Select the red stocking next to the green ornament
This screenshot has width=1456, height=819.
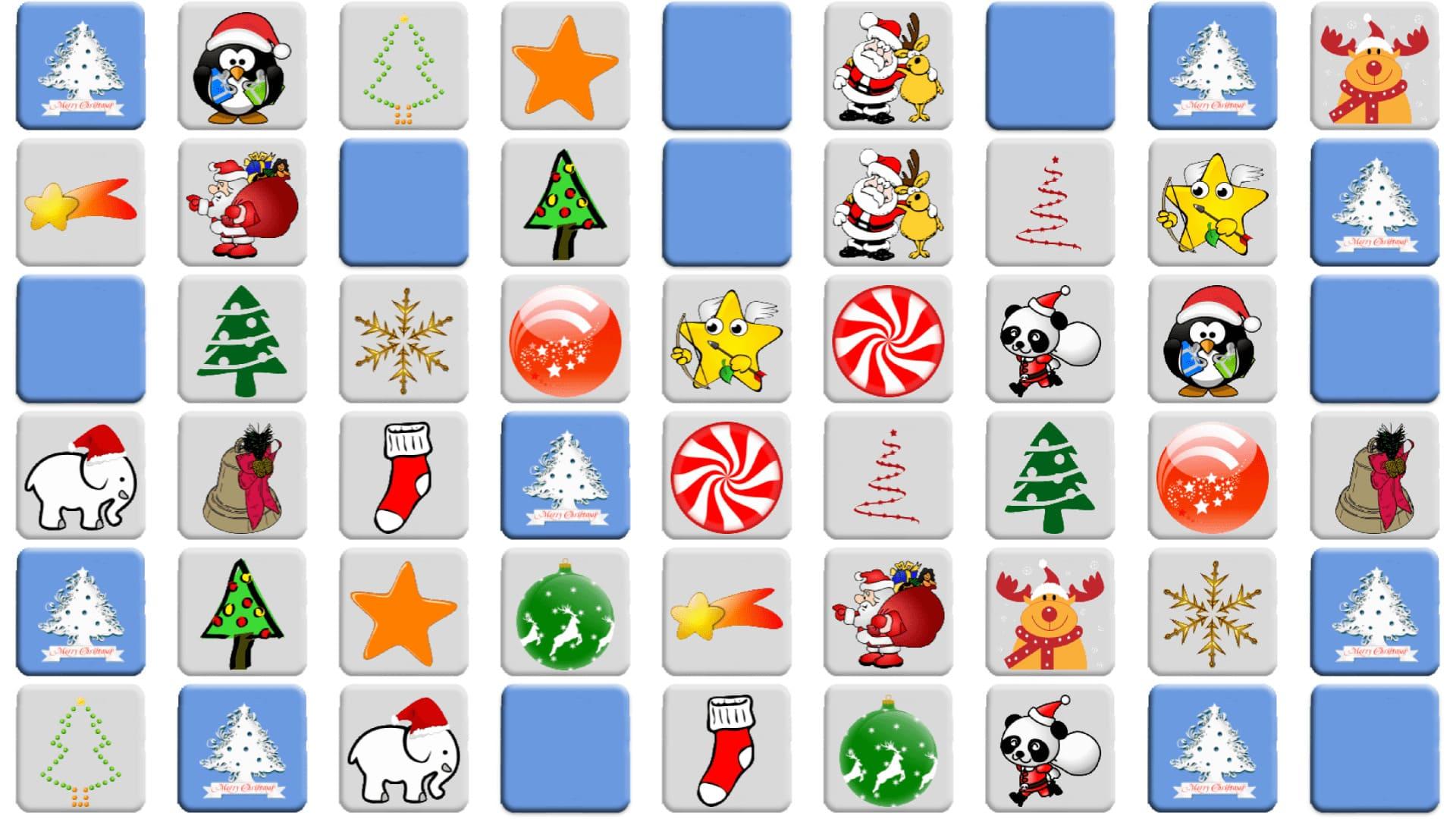[726, 748]
